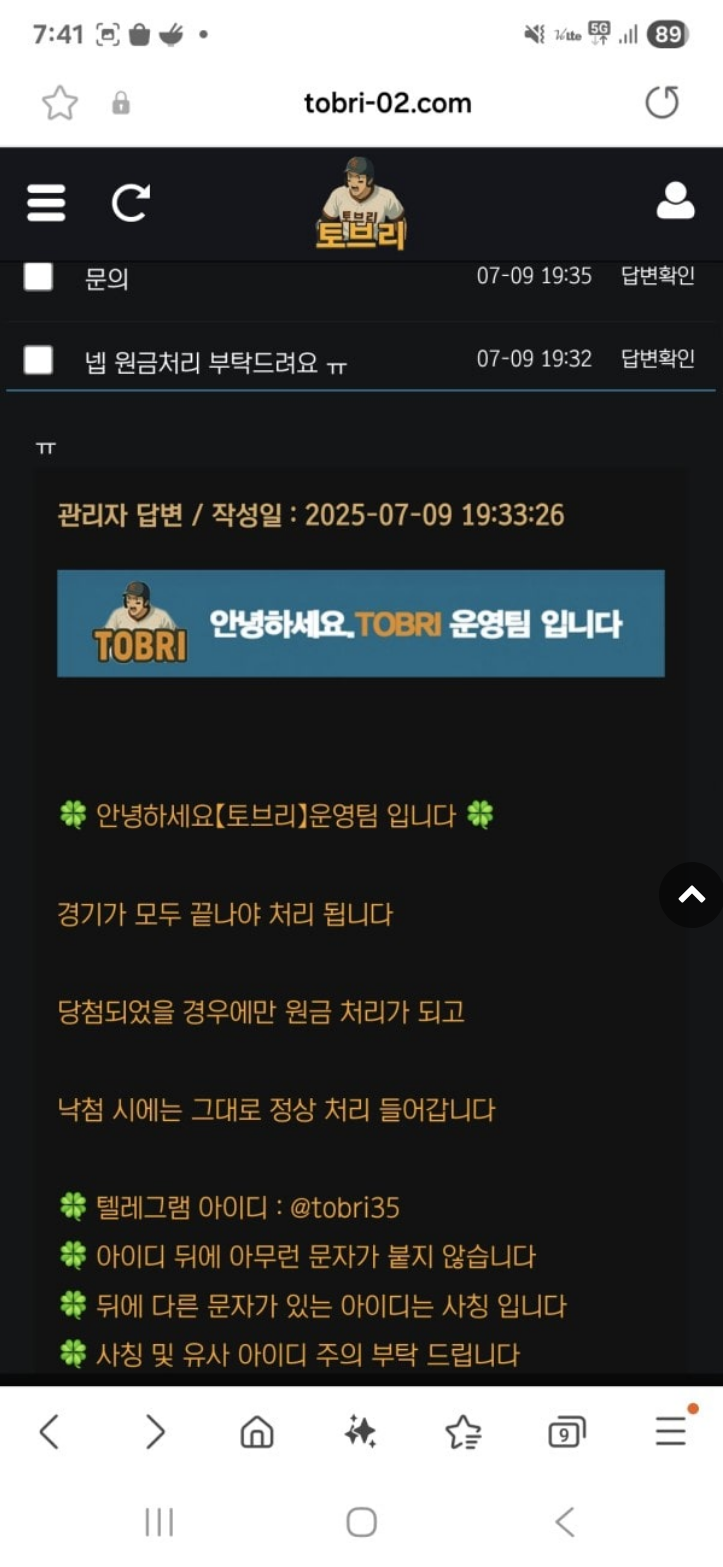This screenshot has width=723, height=1567.
Task: Collapse the 넵 원금처리 부탁드려요 inquiry
Action: pyautogui.click(x=216, y=363)
